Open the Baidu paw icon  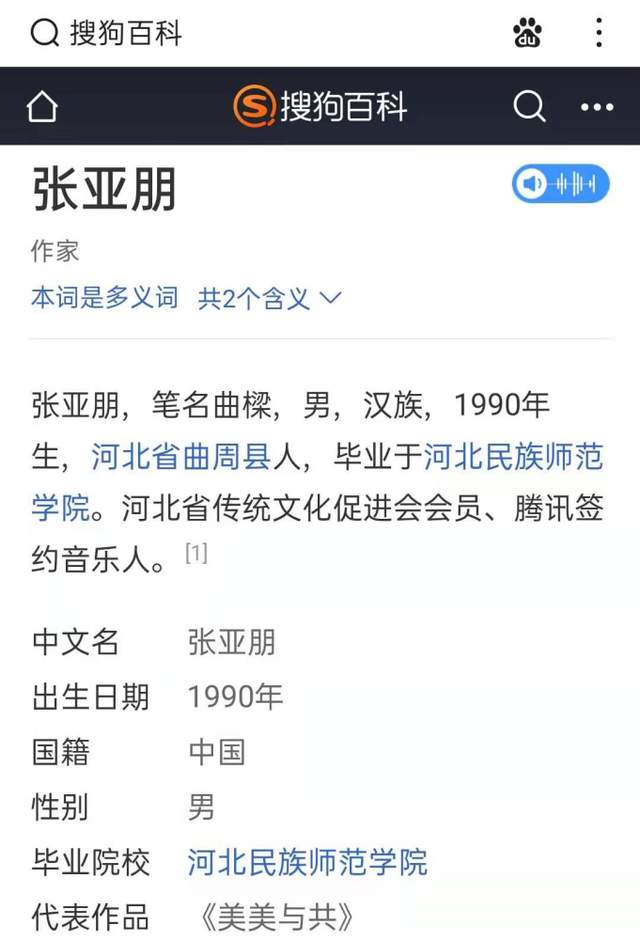(x=527, y=33)
